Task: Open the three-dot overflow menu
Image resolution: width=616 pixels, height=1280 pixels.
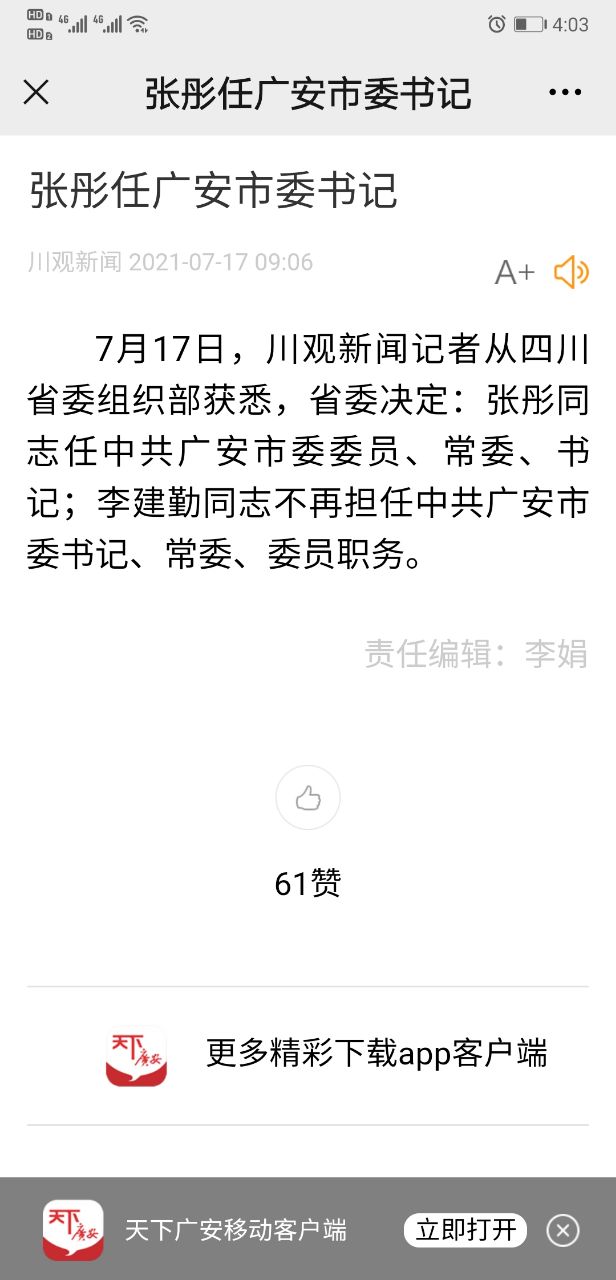Action: click(x=565, y=93)
